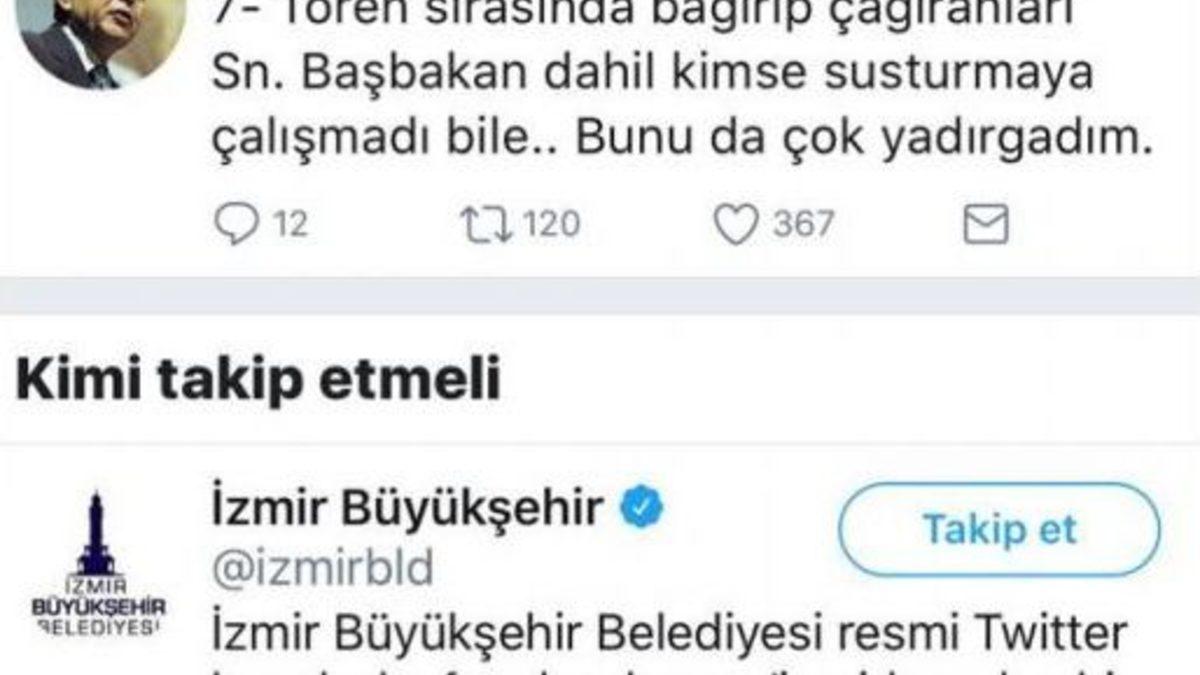The image size is (1200, 675).
Task: Open the tweet author's profile photo
Action: (x=100, y=38)
